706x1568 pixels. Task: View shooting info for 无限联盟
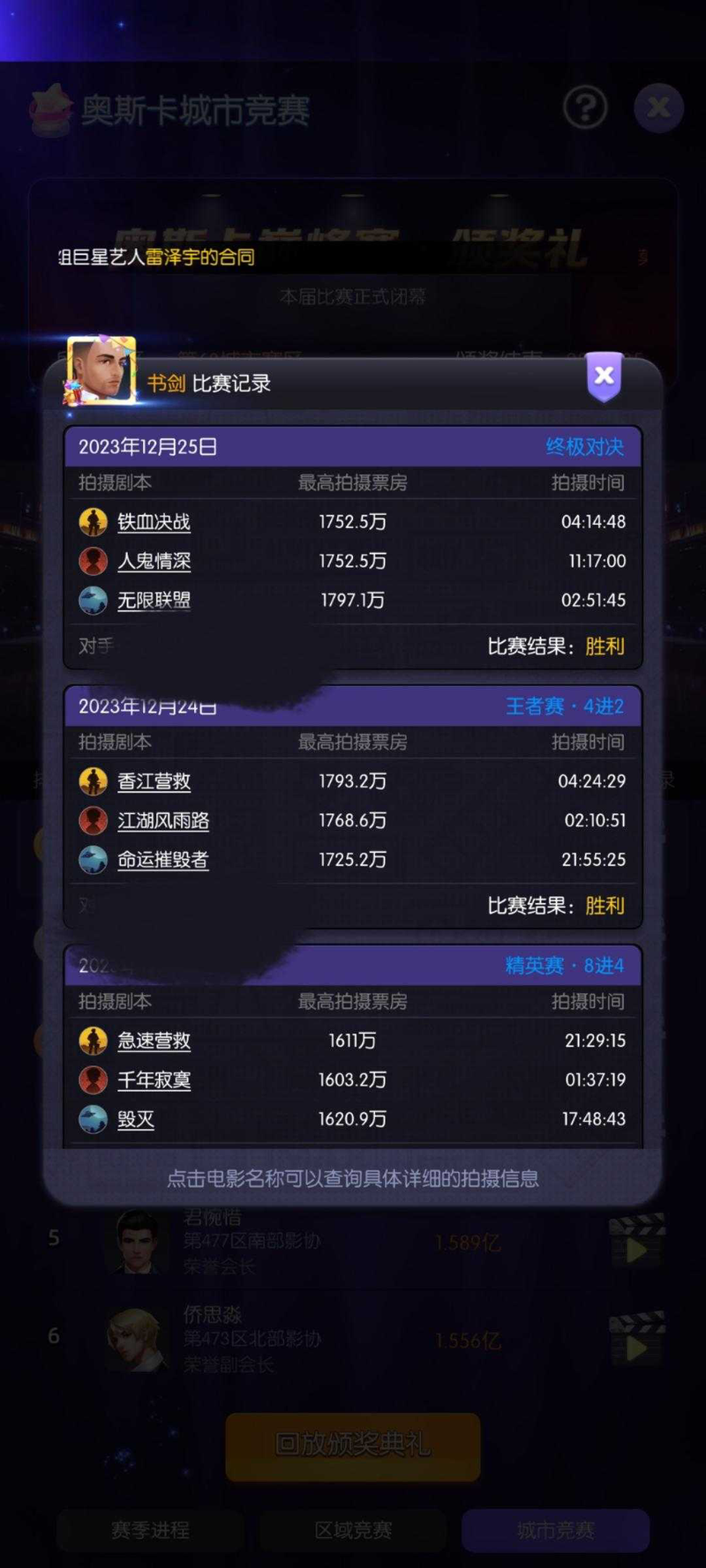(154, 601)
